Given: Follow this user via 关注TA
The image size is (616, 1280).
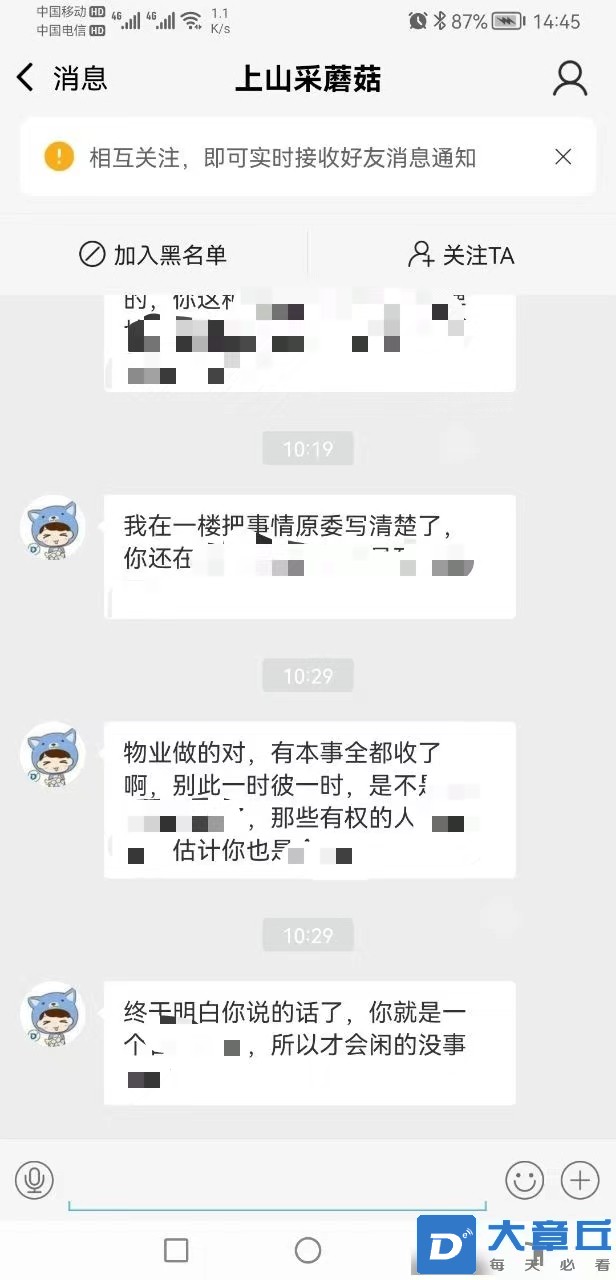Looking at the screenshot, I should (x=461, y=255).
